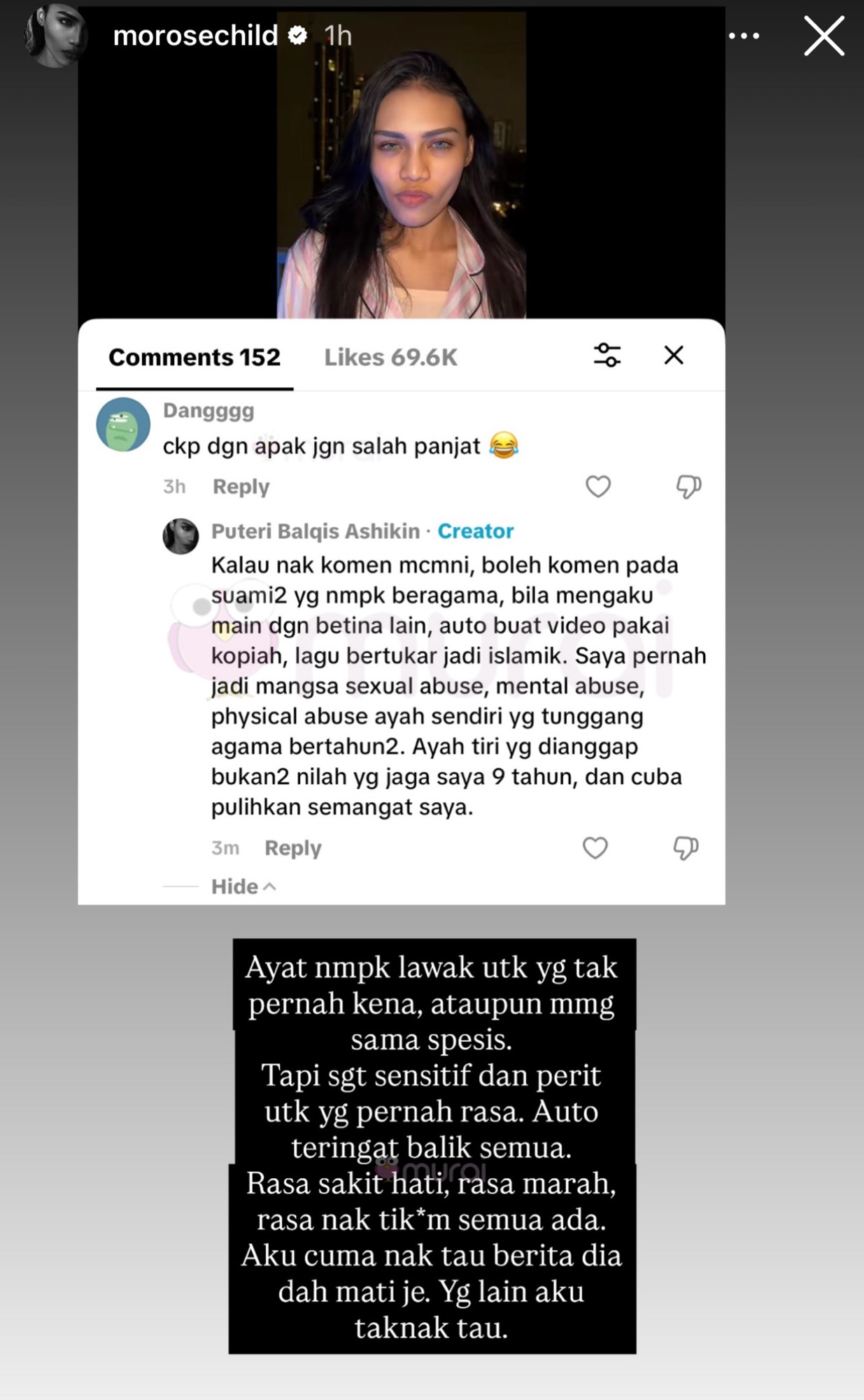Open the story overflow menu

click(743, 36)
